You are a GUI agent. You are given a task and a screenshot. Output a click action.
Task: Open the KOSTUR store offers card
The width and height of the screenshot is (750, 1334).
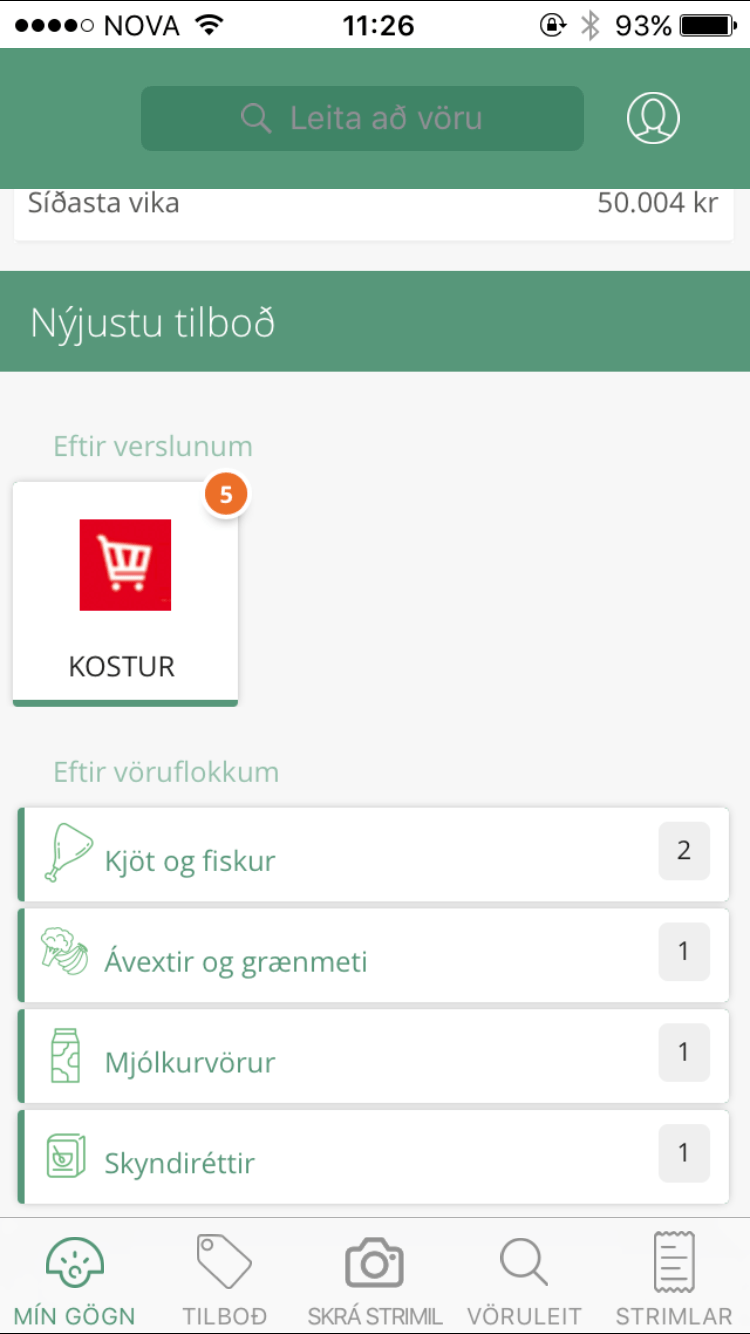click(125, 594)
